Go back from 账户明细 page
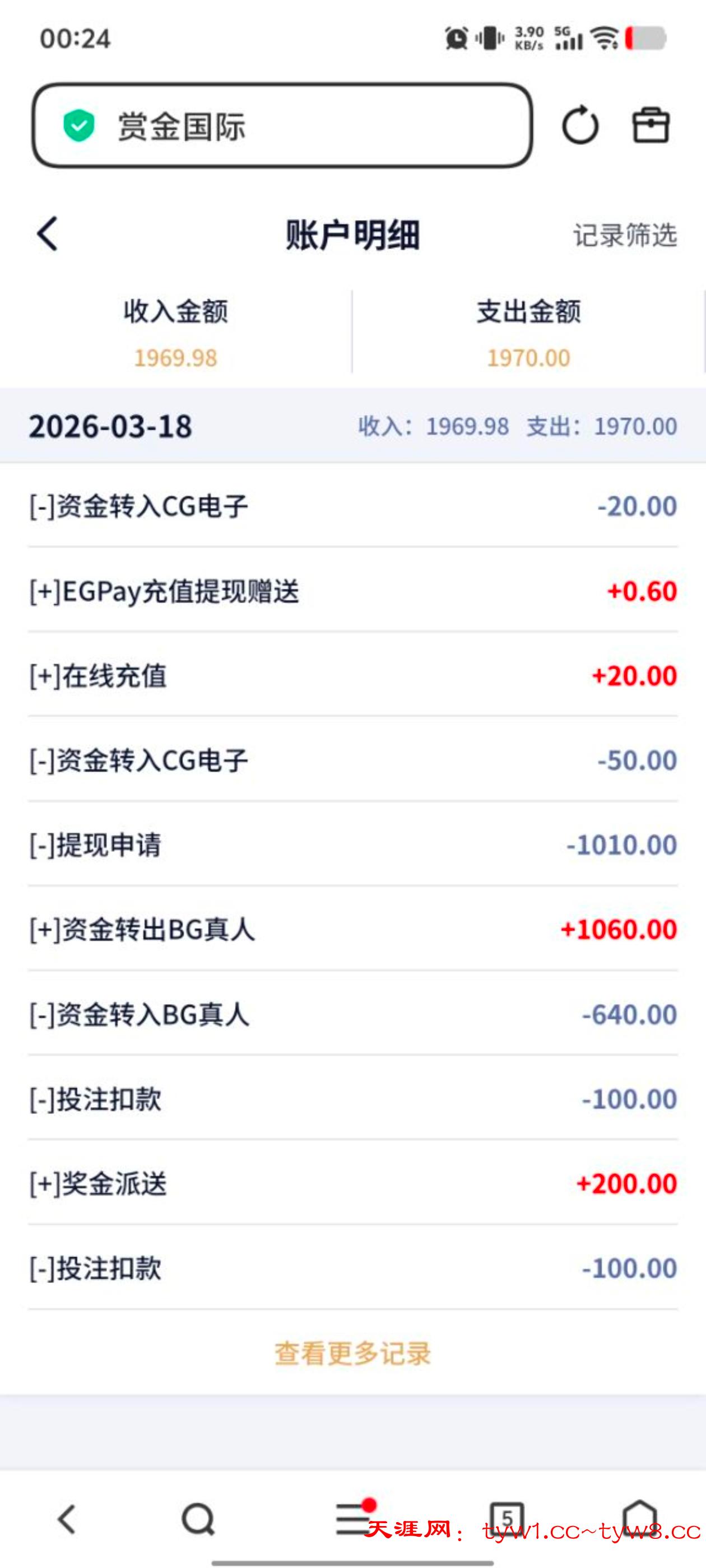706x1568 pixels. pyautogui.click(x=48, y=234)
